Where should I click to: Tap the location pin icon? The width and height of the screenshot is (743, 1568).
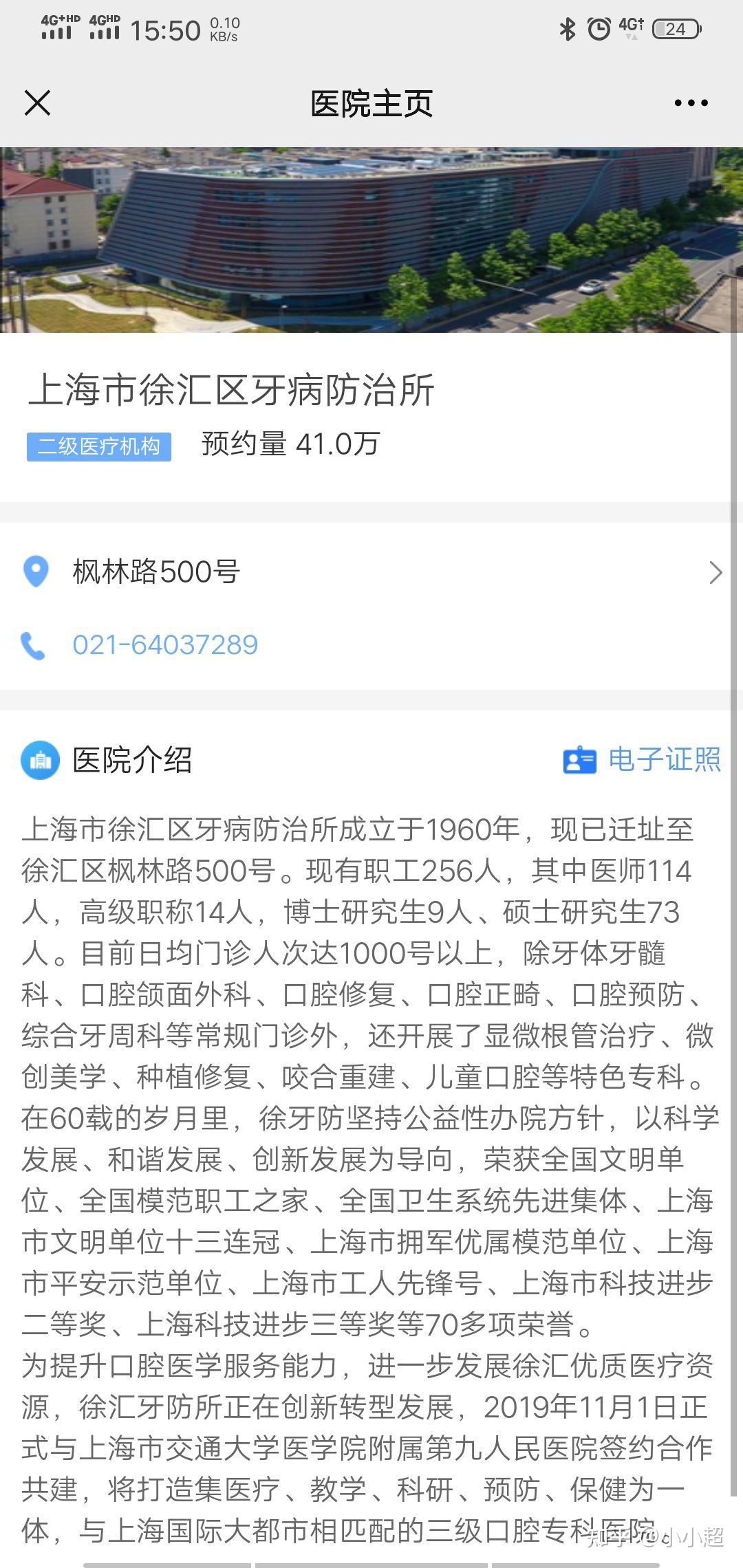click(36, 573)
